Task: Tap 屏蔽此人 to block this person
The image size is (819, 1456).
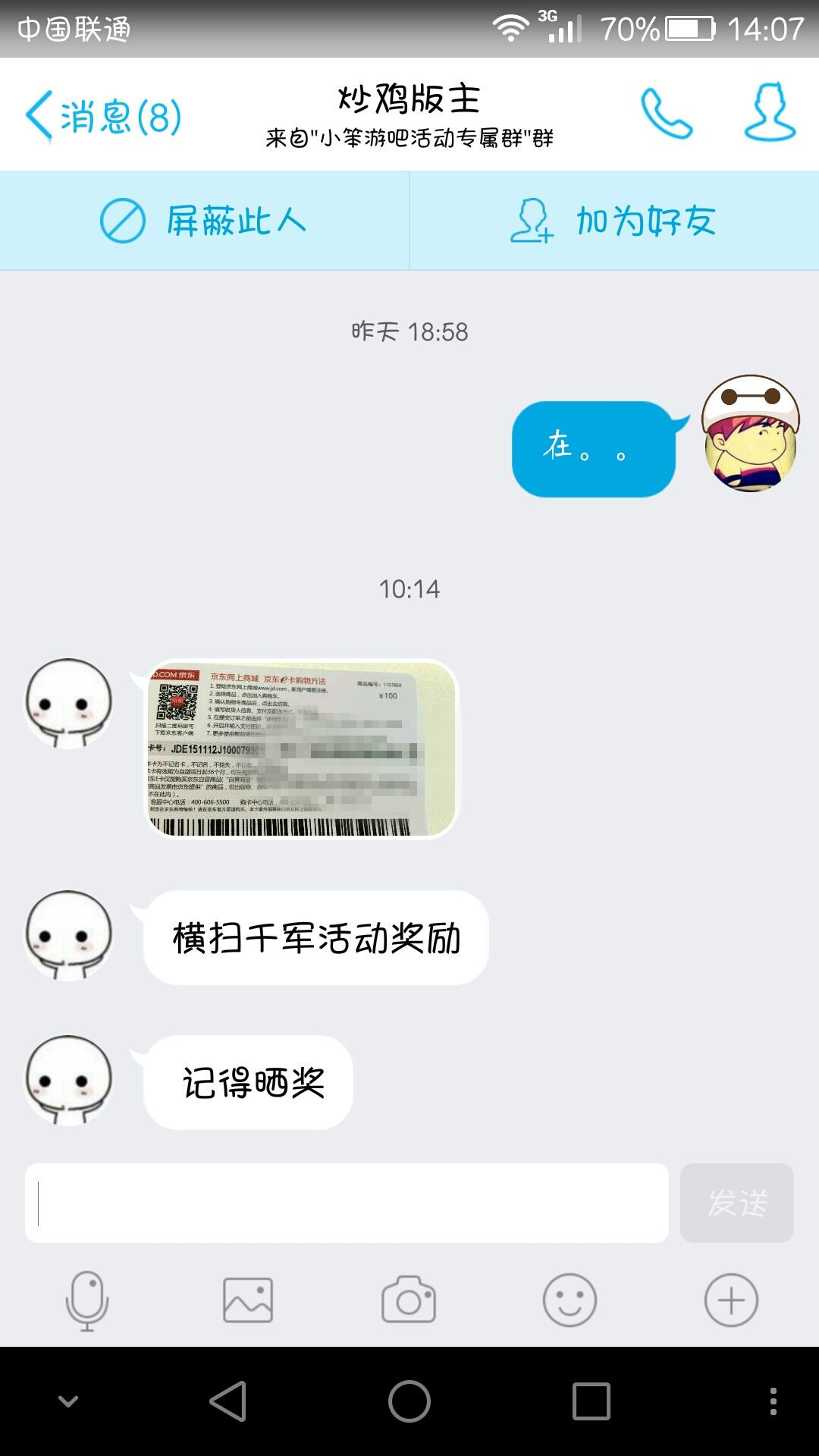Action: (x=203, y=221)
